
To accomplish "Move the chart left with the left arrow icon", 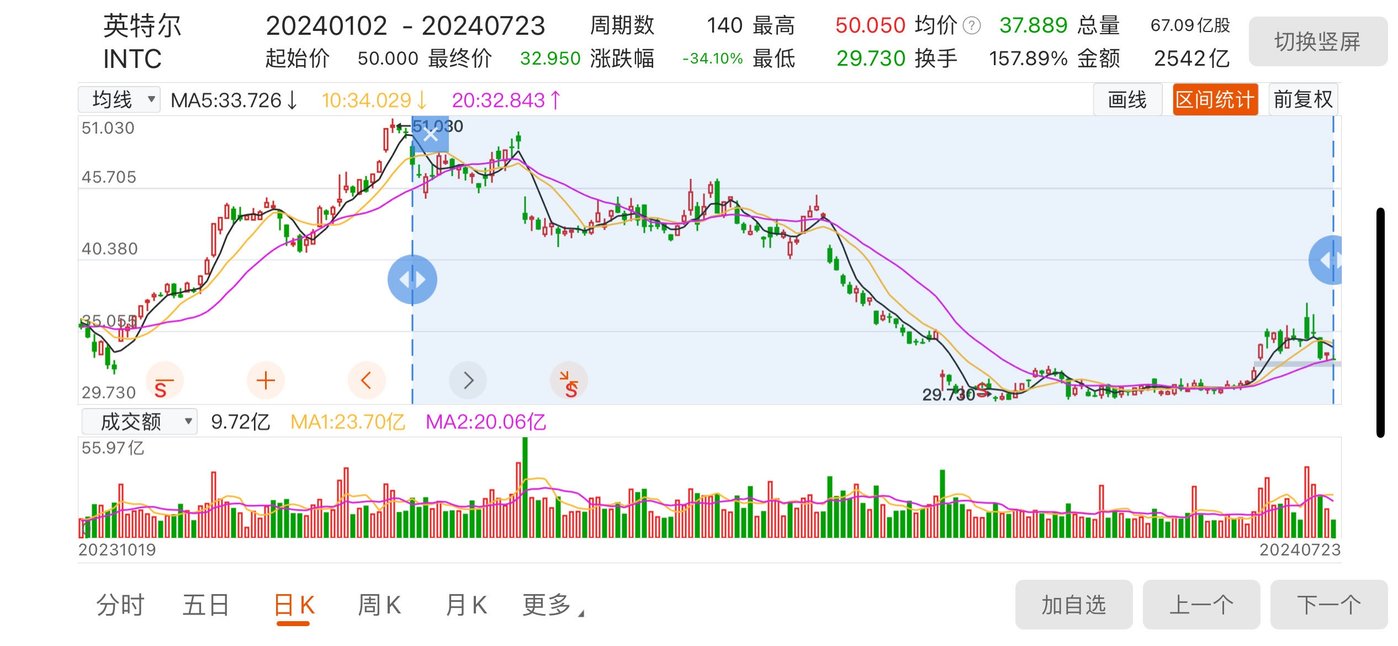I will 366,380.
